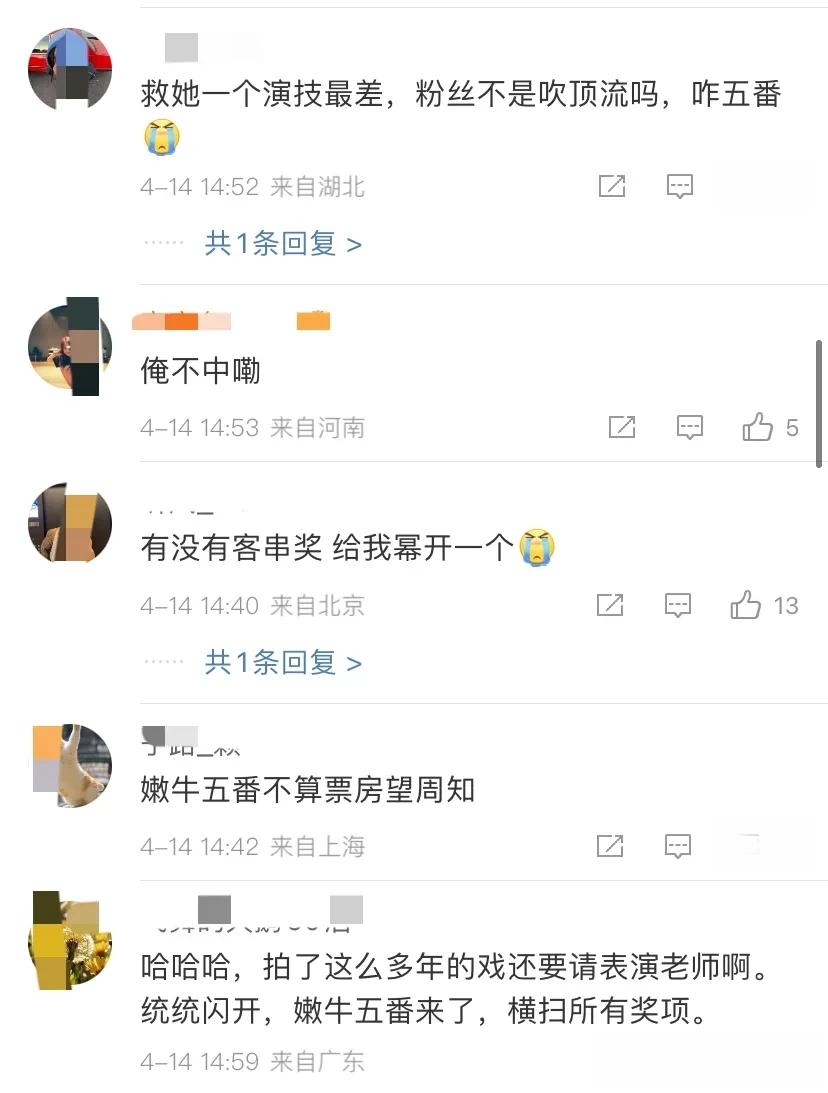The image size is (828, 1093).
Task: View profile of the Shanghai commenter
Action: 71,765
